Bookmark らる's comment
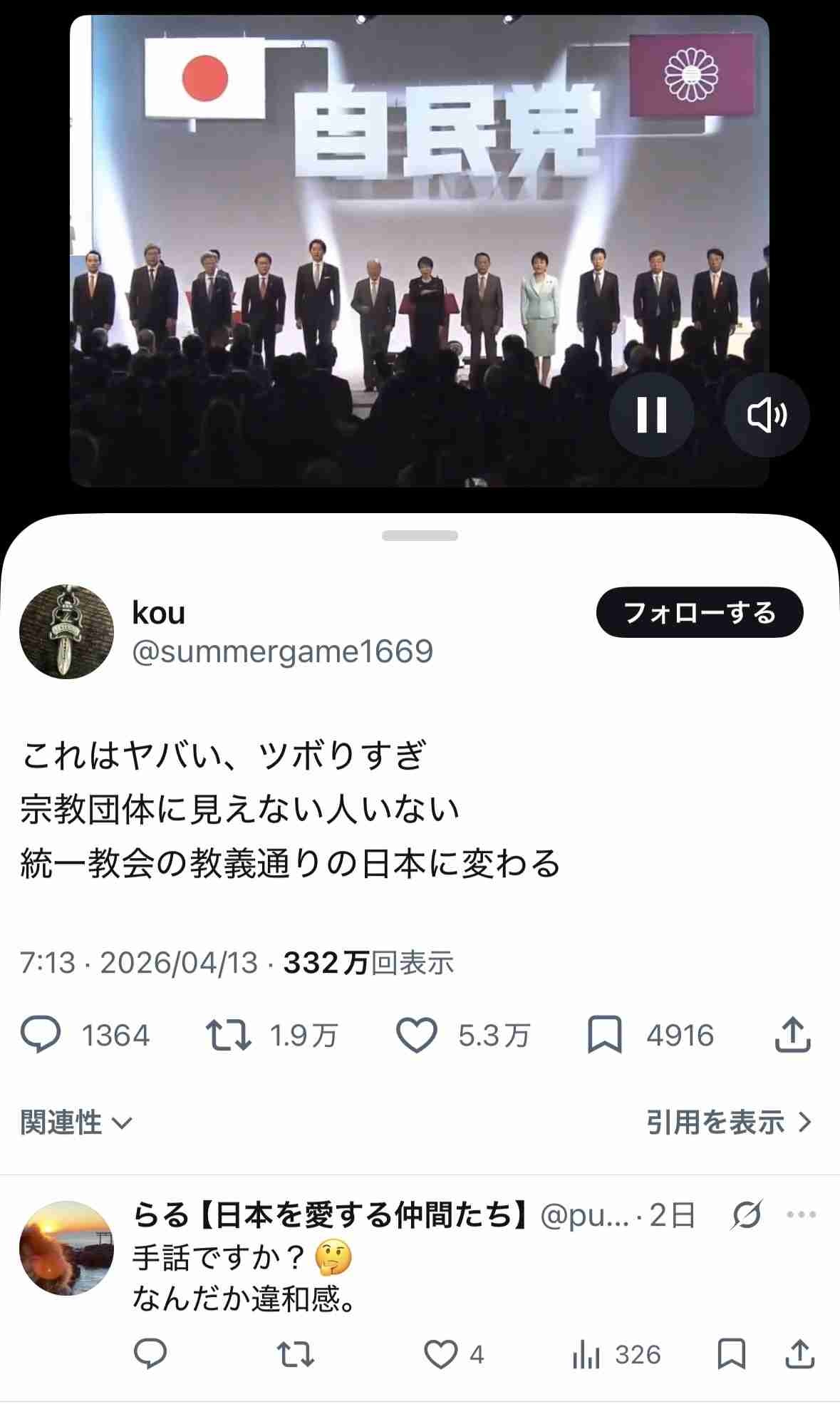The height and width of the screenshot is (1404, 840). pos(732,1354)
